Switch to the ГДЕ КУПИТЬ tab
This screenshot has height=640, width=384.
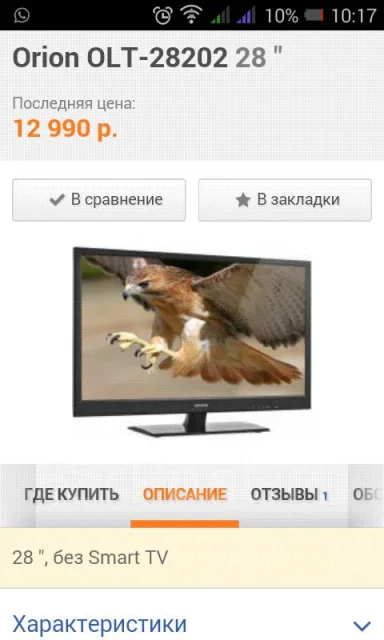71,495
